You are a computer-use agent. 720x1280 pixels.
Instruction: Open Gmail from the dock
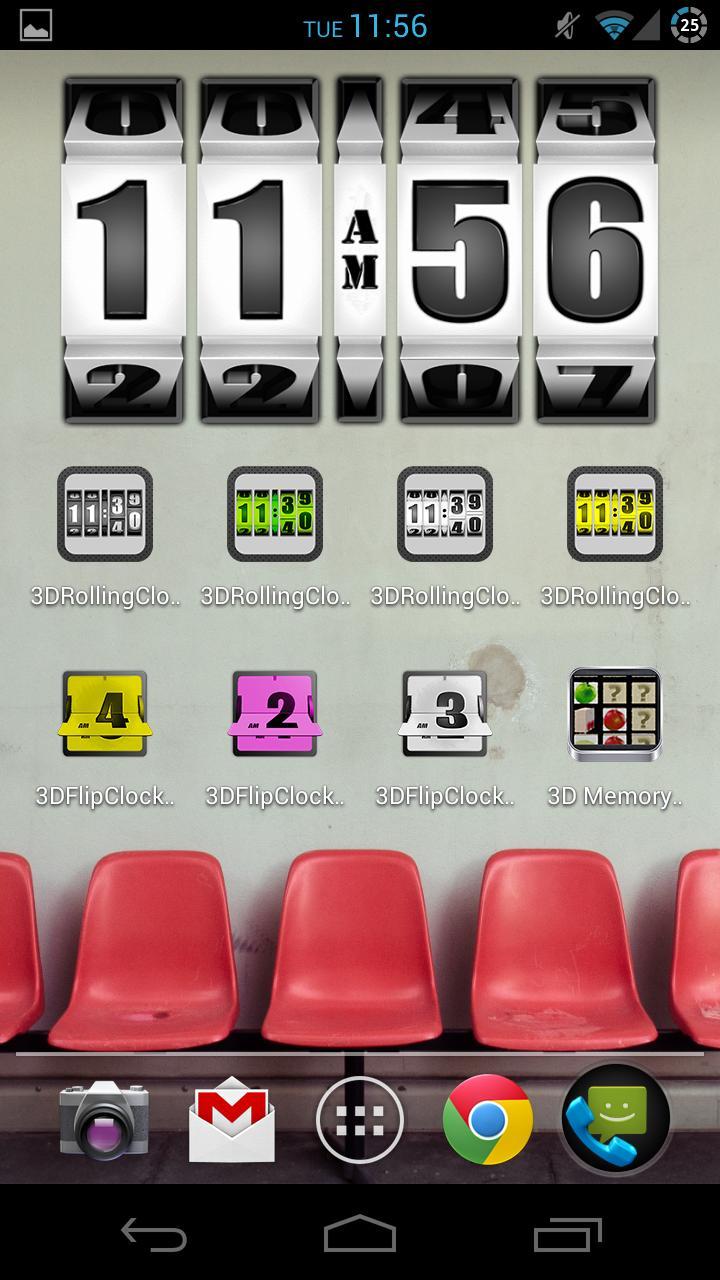pos(232,1120)
